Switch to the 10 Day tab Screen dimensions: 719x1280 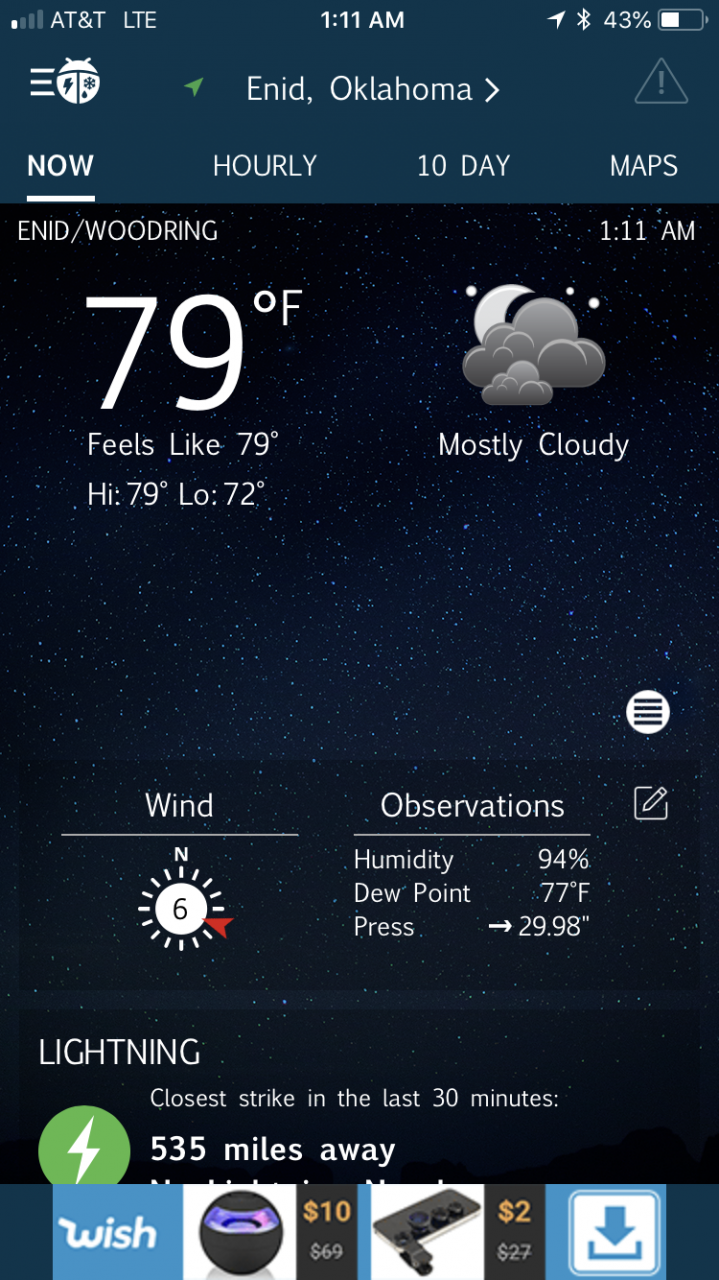463,166
